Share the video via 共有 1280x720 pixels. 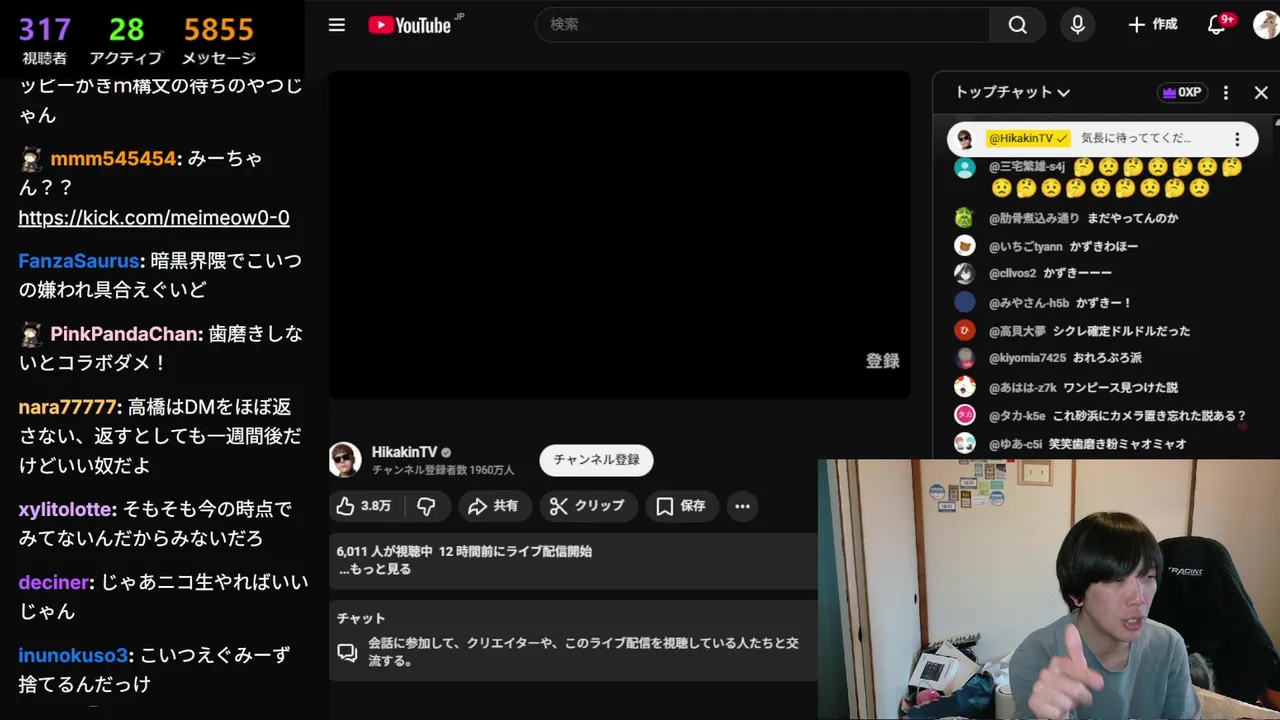[494, 506]
